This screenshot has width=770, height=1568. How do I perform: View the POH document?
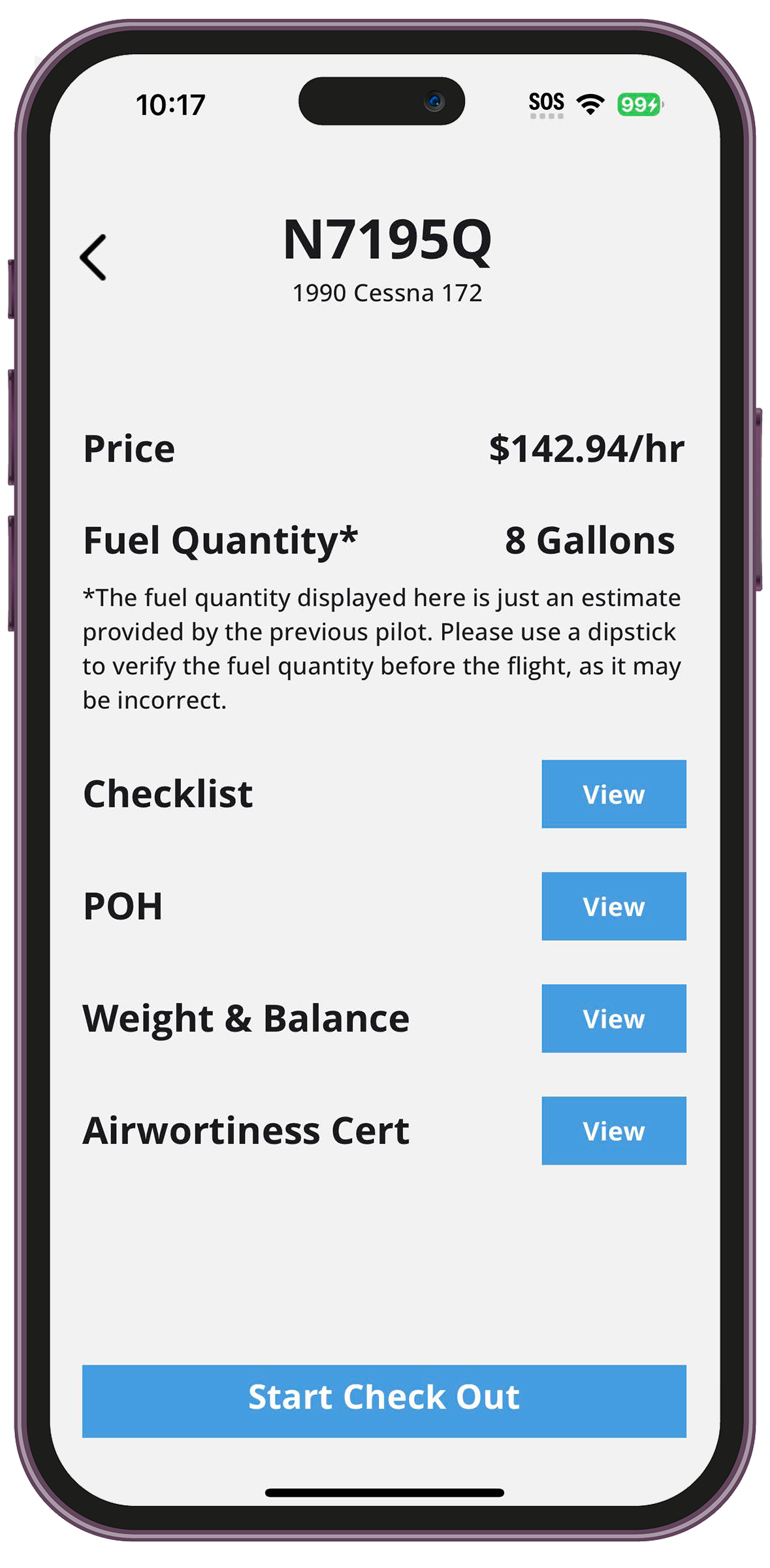point(613,906)
